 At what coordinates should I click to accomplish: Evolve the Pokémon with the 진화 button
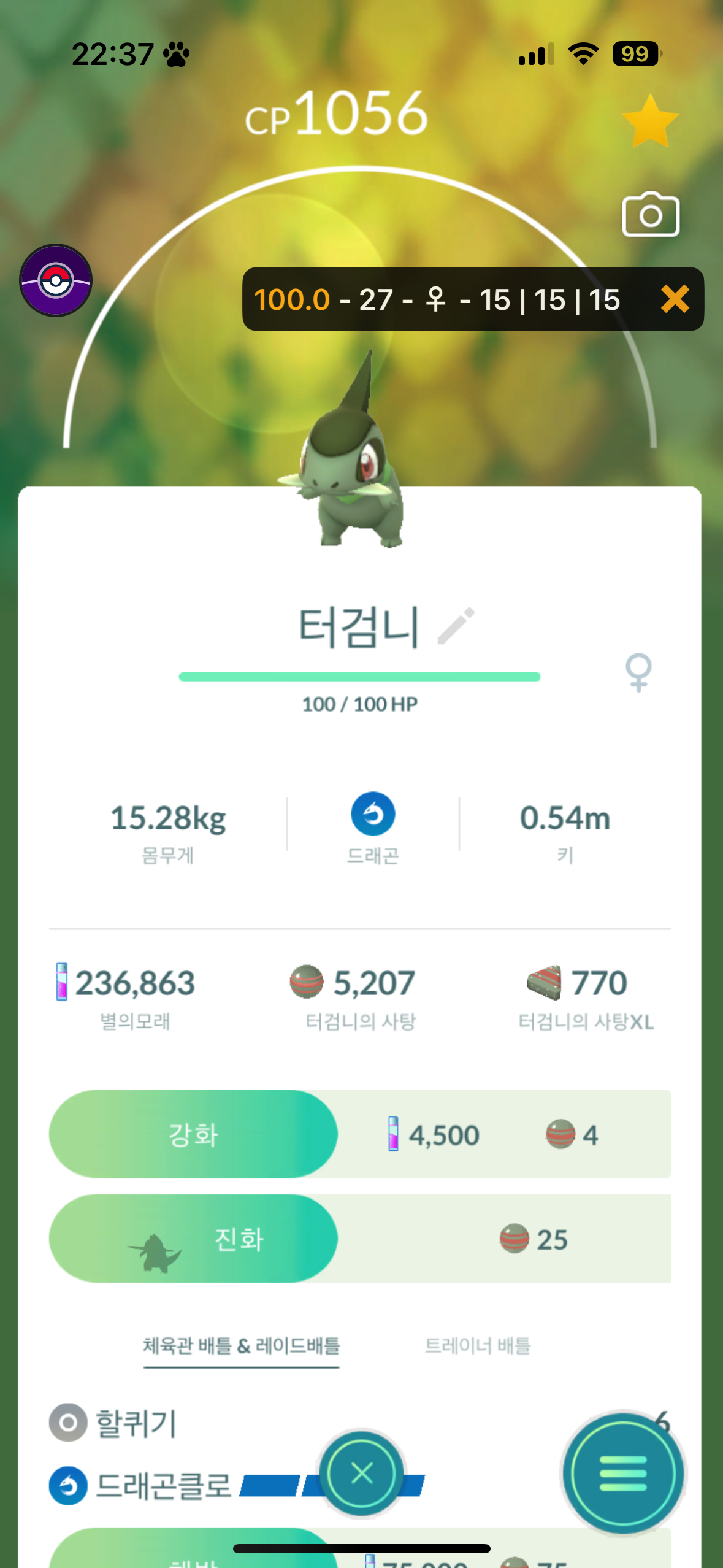(193, 1239)
